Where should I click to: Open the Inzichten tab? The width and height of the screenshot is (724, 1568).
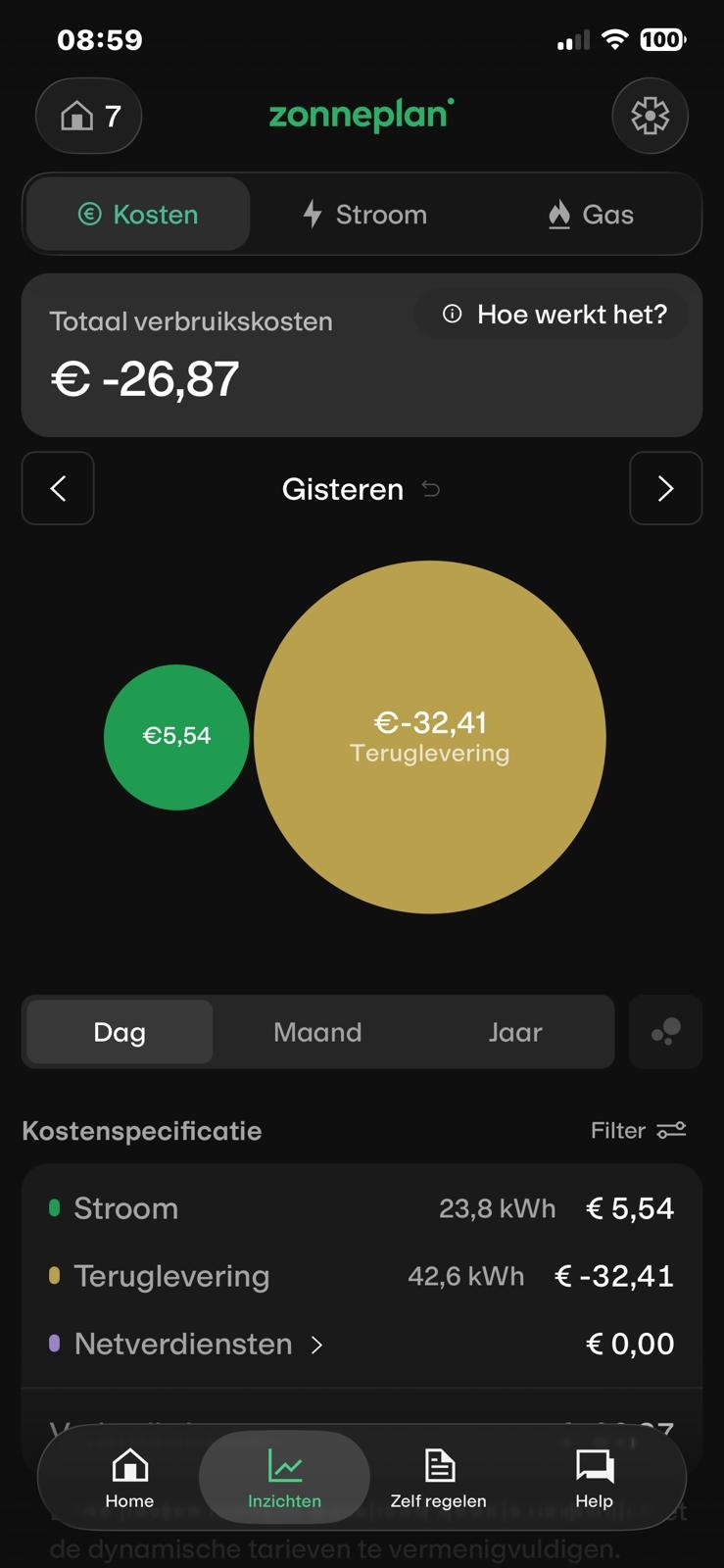point(284,1477)
